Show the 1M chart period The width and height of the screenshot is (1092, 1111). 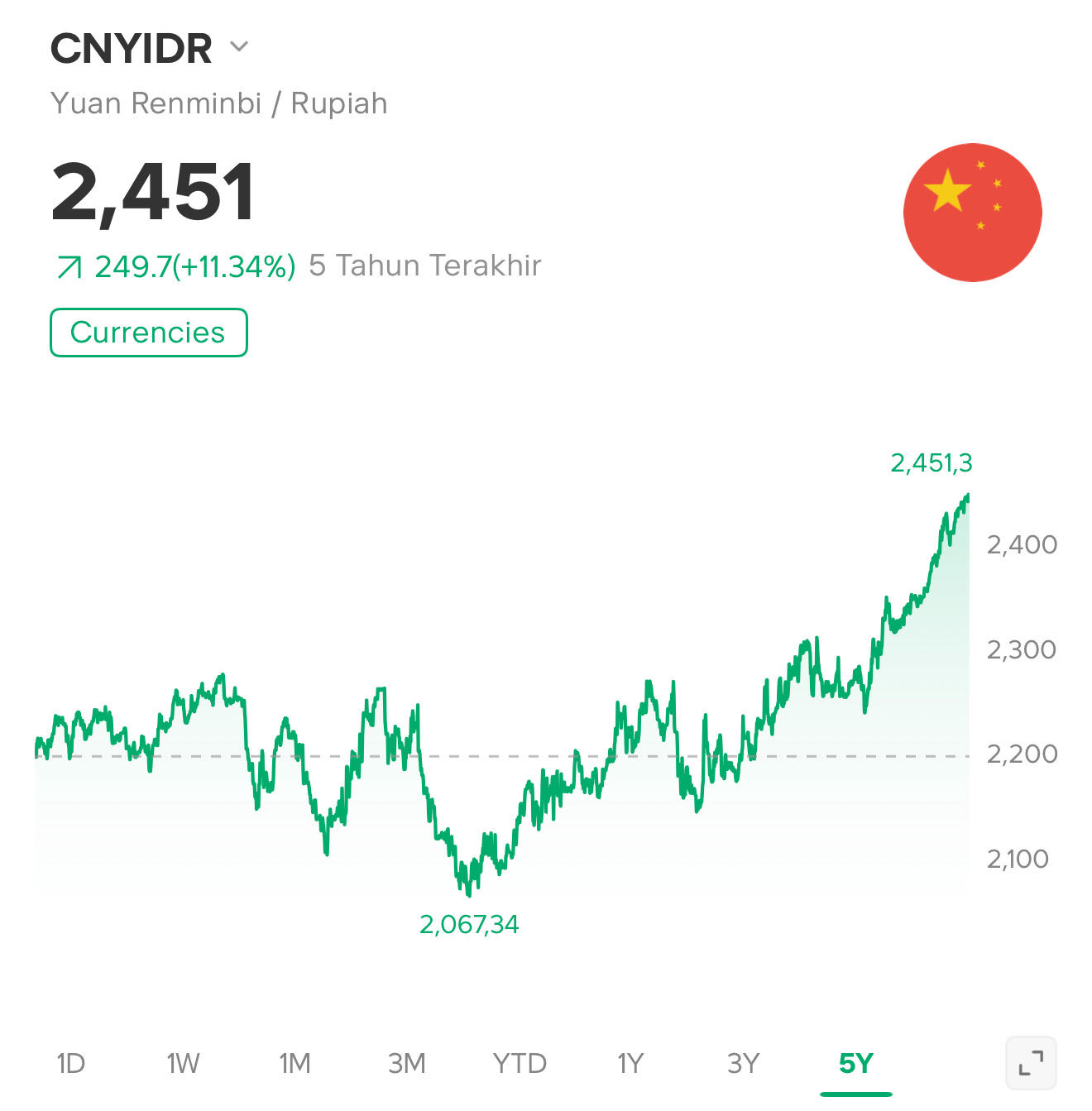[x=295, y=1063]
